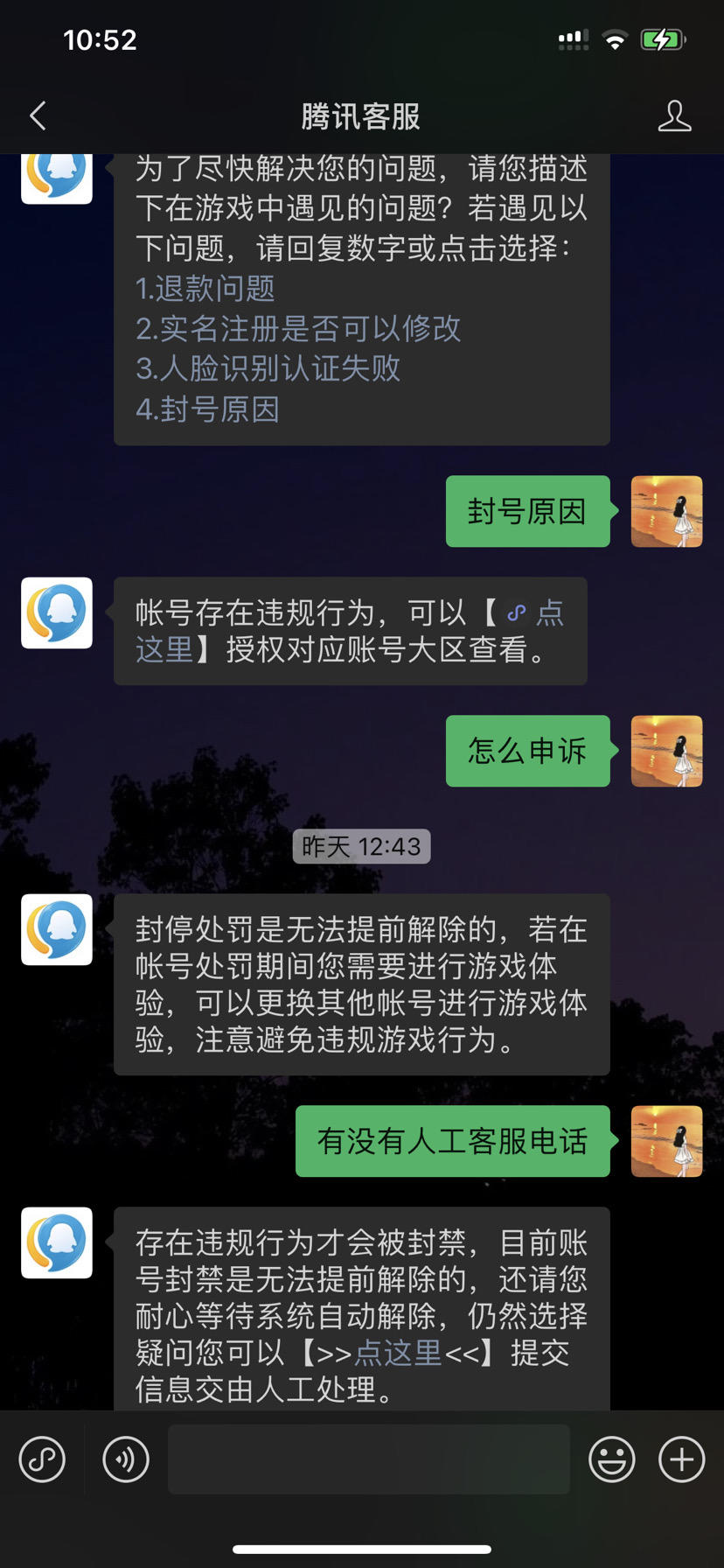This screenshot has height=1568, width=724.
Task: Tap the message text input field
Action: [367, 1459]
